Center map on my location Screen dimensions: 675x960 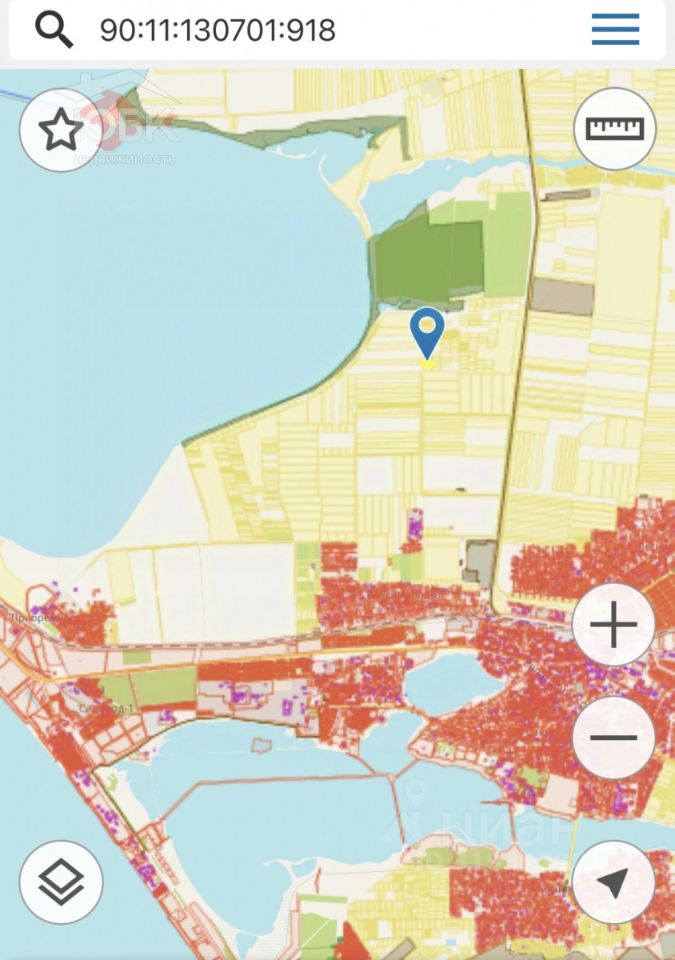tap(613, 882)
